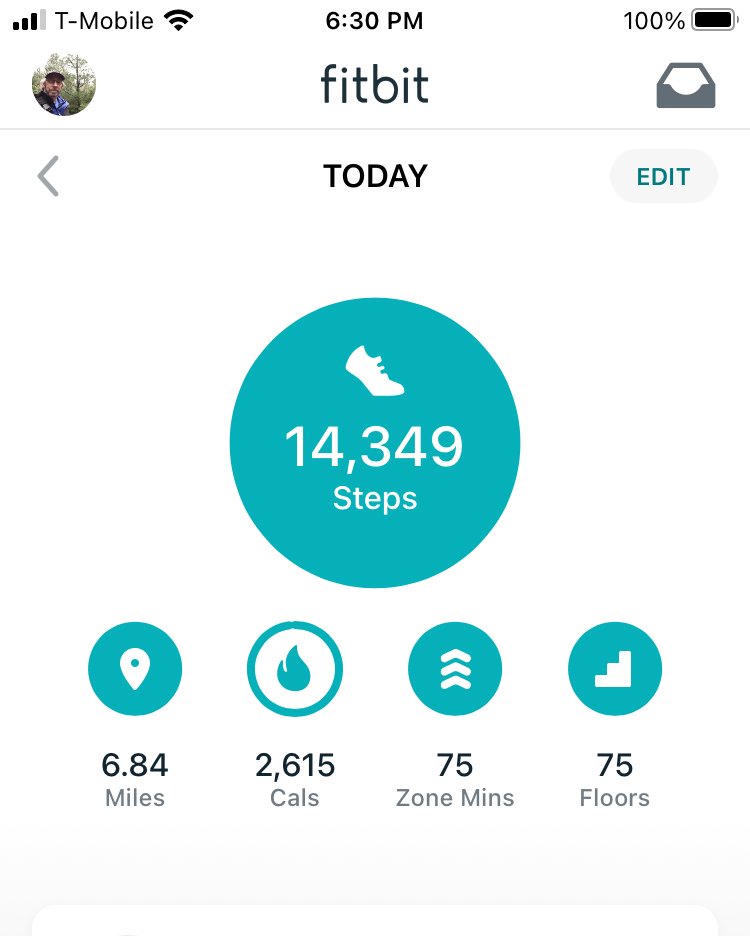Check the Zone Mins stat
Viewport: 750px width, 936px height.
pyautogui.click(x=455, y=670)
